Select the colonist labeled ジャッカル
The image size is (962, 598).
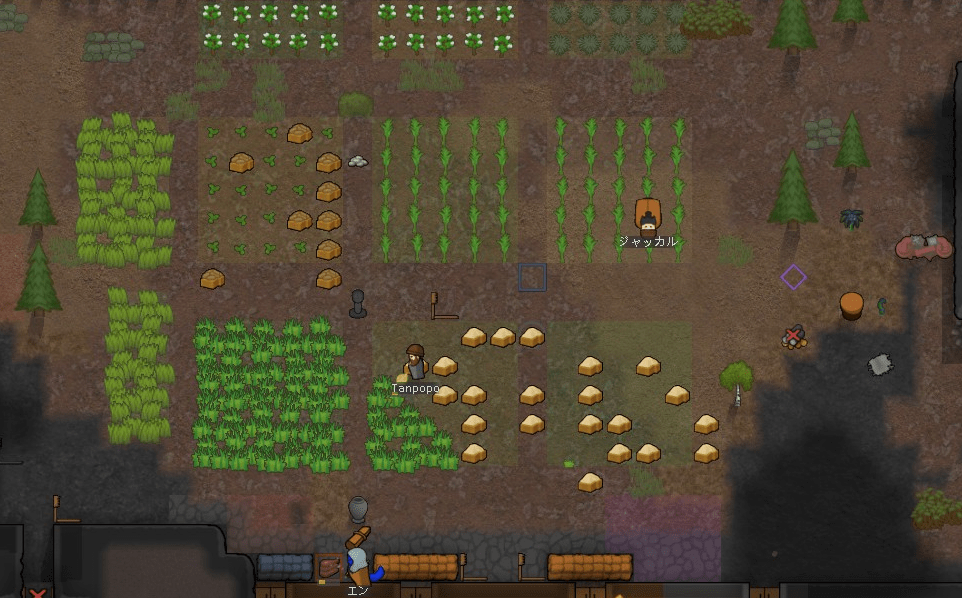click(648, 219)
